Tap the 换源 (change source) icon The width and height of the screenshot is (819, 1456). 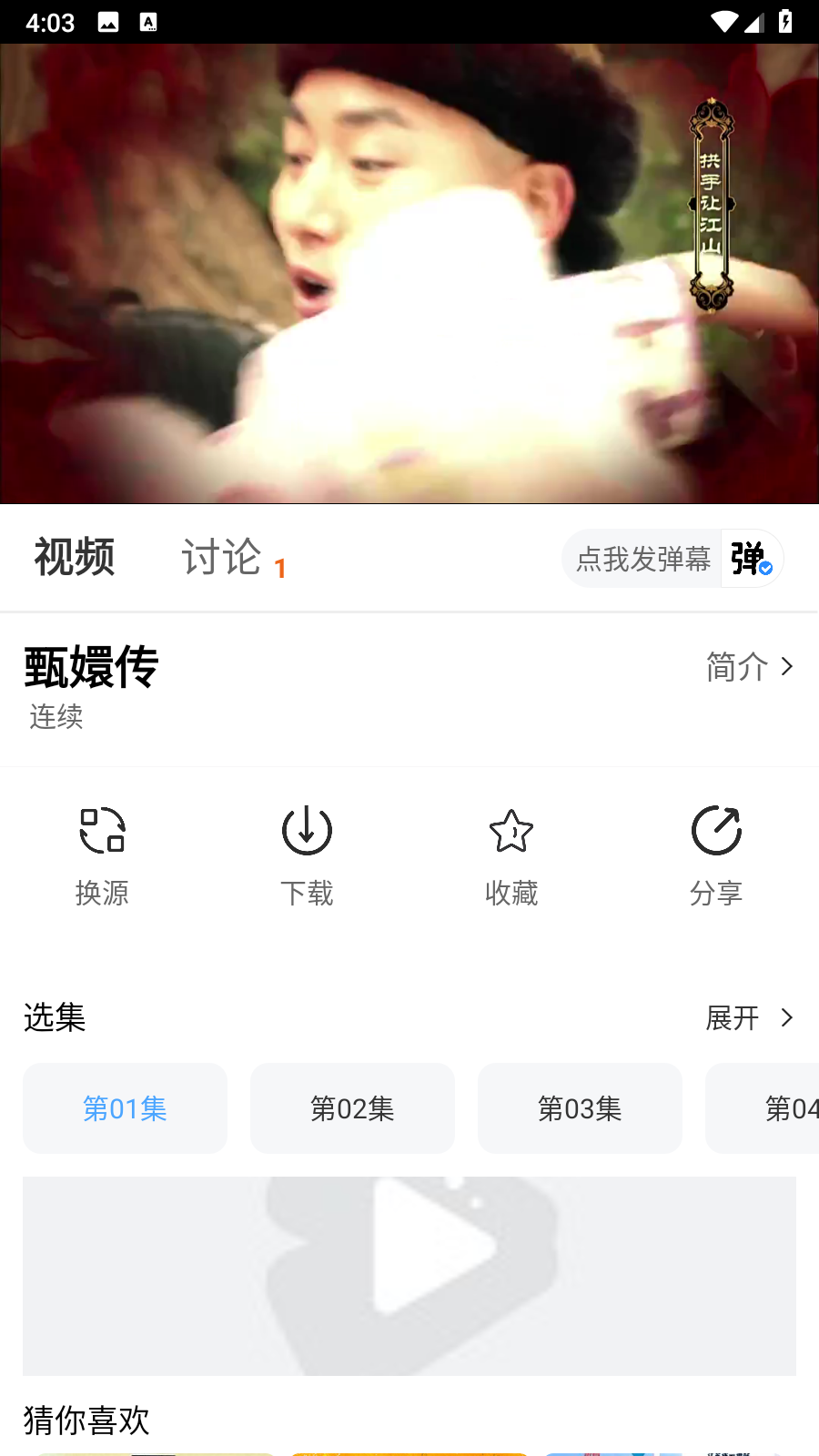(102, 831)
